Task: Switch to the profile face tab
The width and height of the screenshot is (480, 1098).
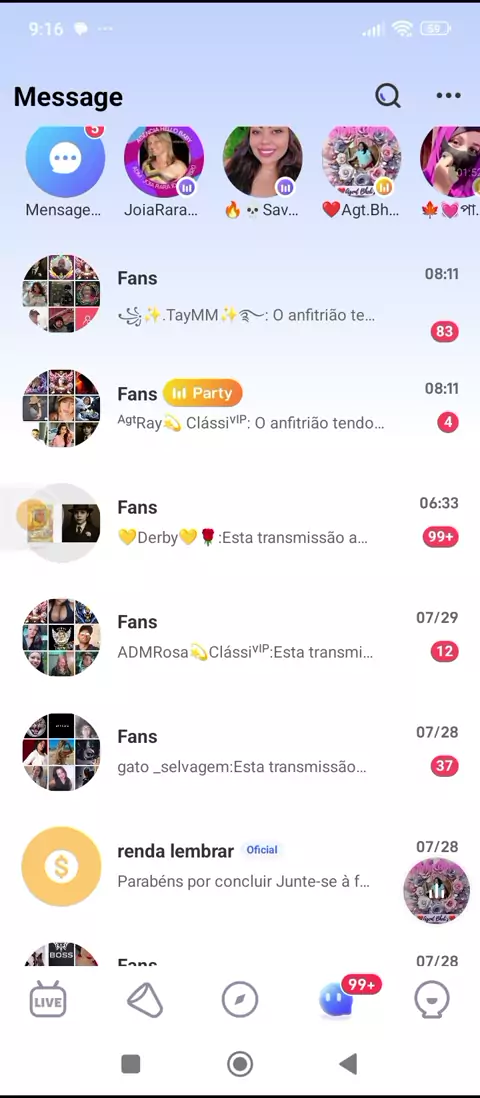Action: click(432, 999)
